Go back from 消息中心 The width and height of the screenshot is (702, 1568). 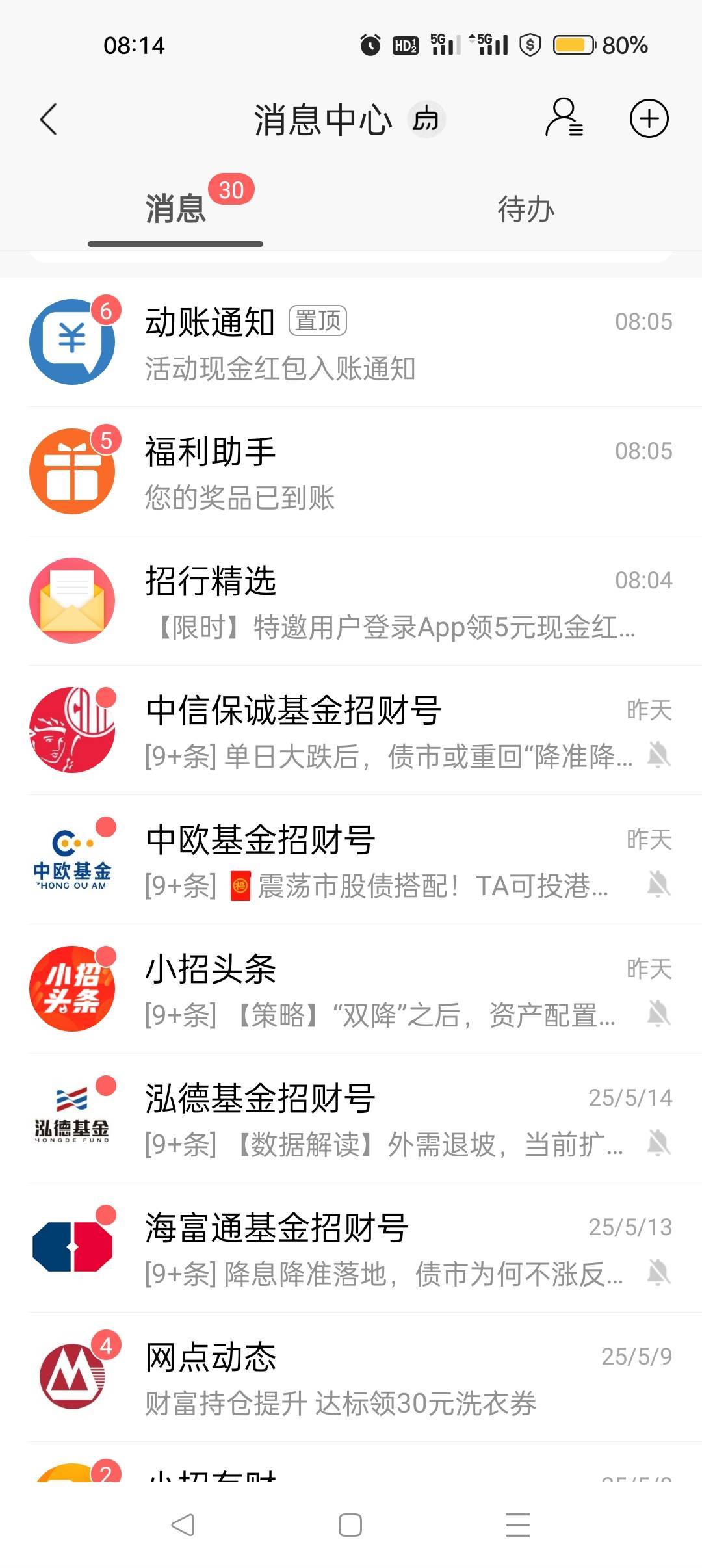pos(49,120)
